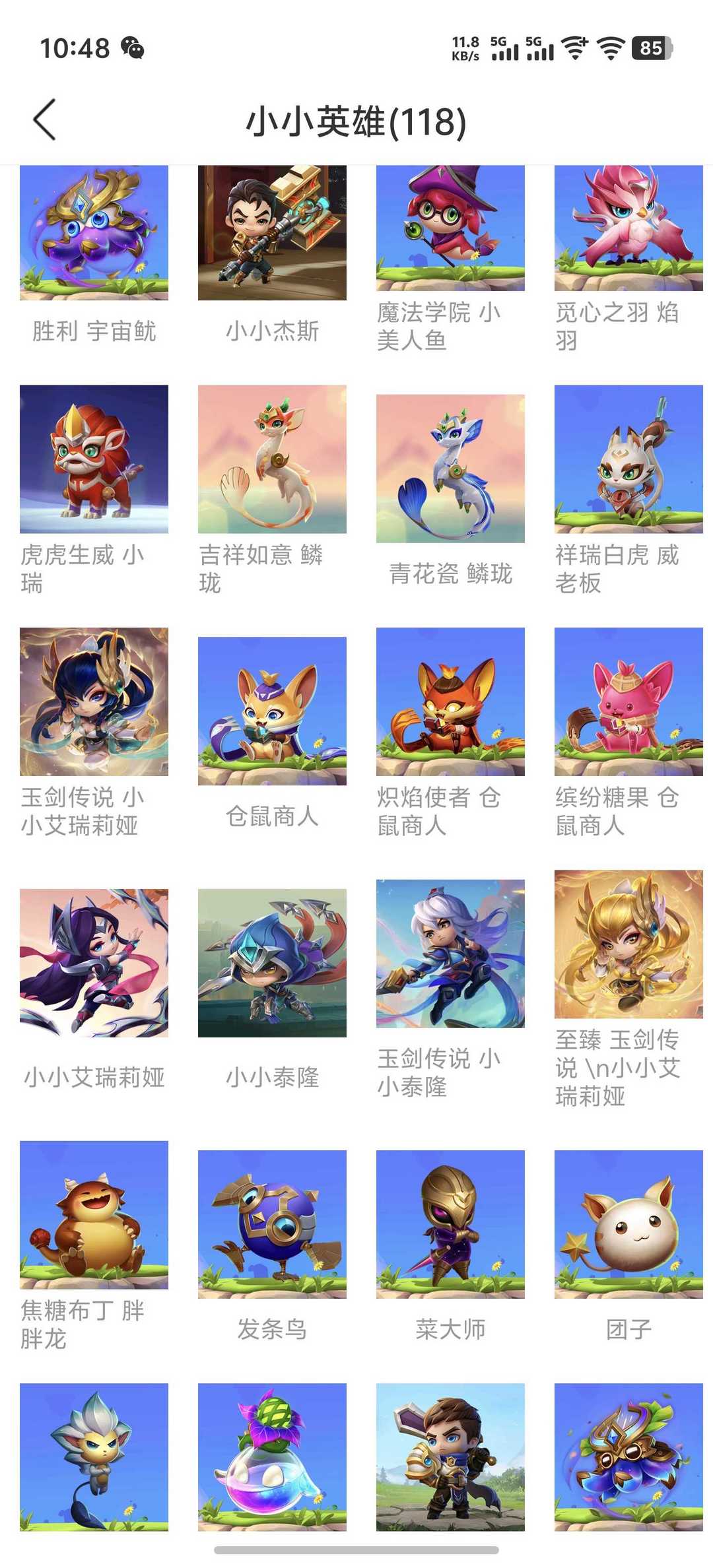The image size is (713, 1568).
Task: Select 虎虎生威 小瑞 little legend
Action: [x=94, y=459]
